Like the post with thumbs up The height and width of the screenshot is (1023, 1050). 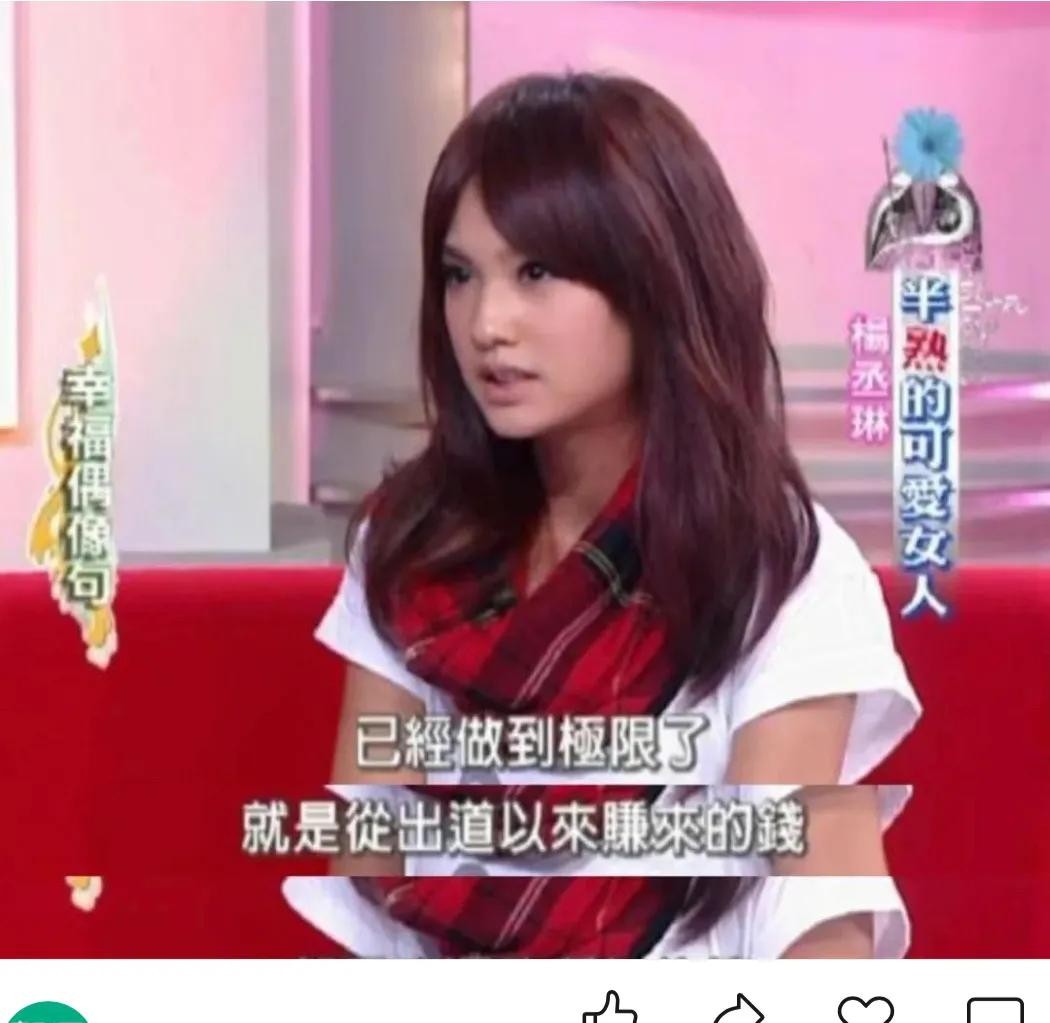(x=612, y=1008)
